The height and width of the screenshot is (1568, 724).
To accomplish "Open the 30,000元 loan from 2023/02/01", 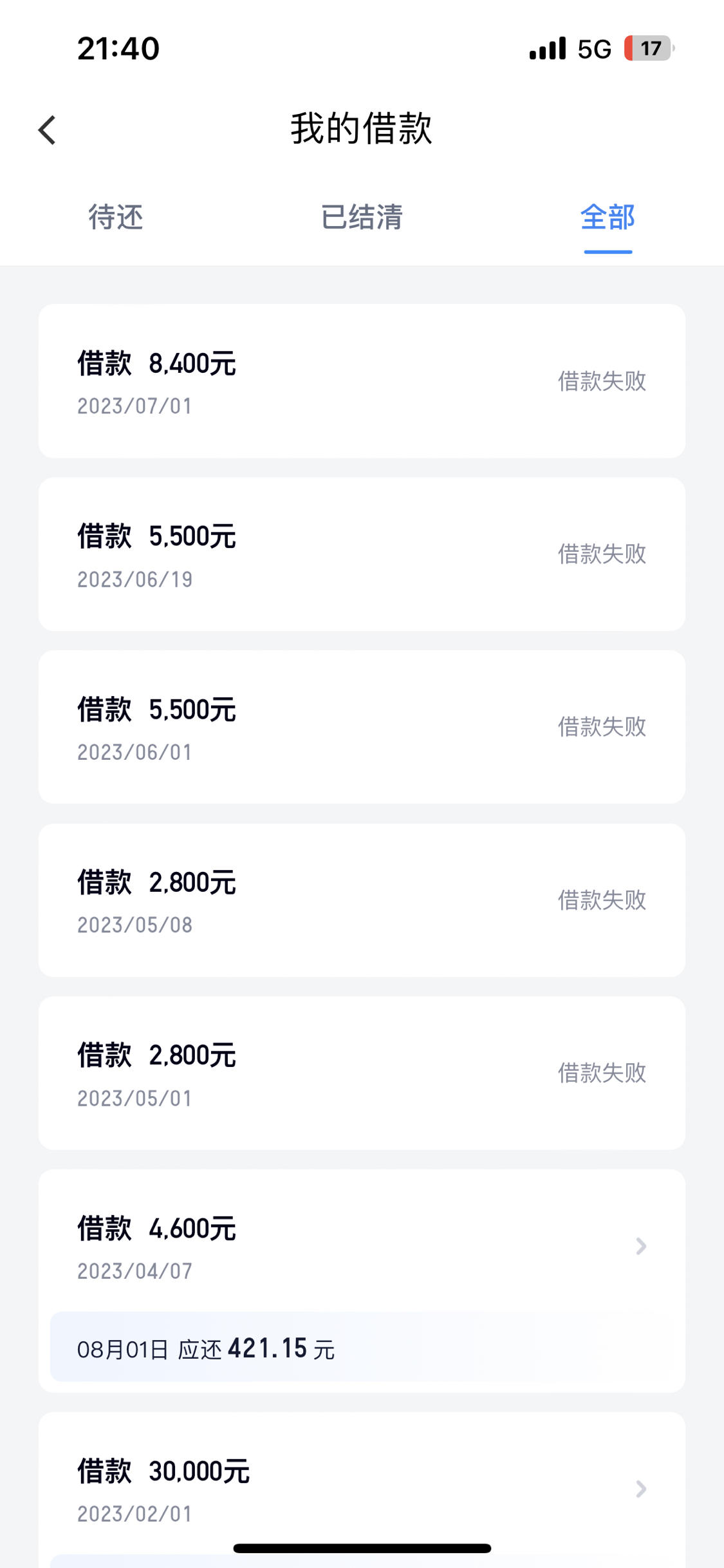I will pyautogui.click(x=362, y=1490).
